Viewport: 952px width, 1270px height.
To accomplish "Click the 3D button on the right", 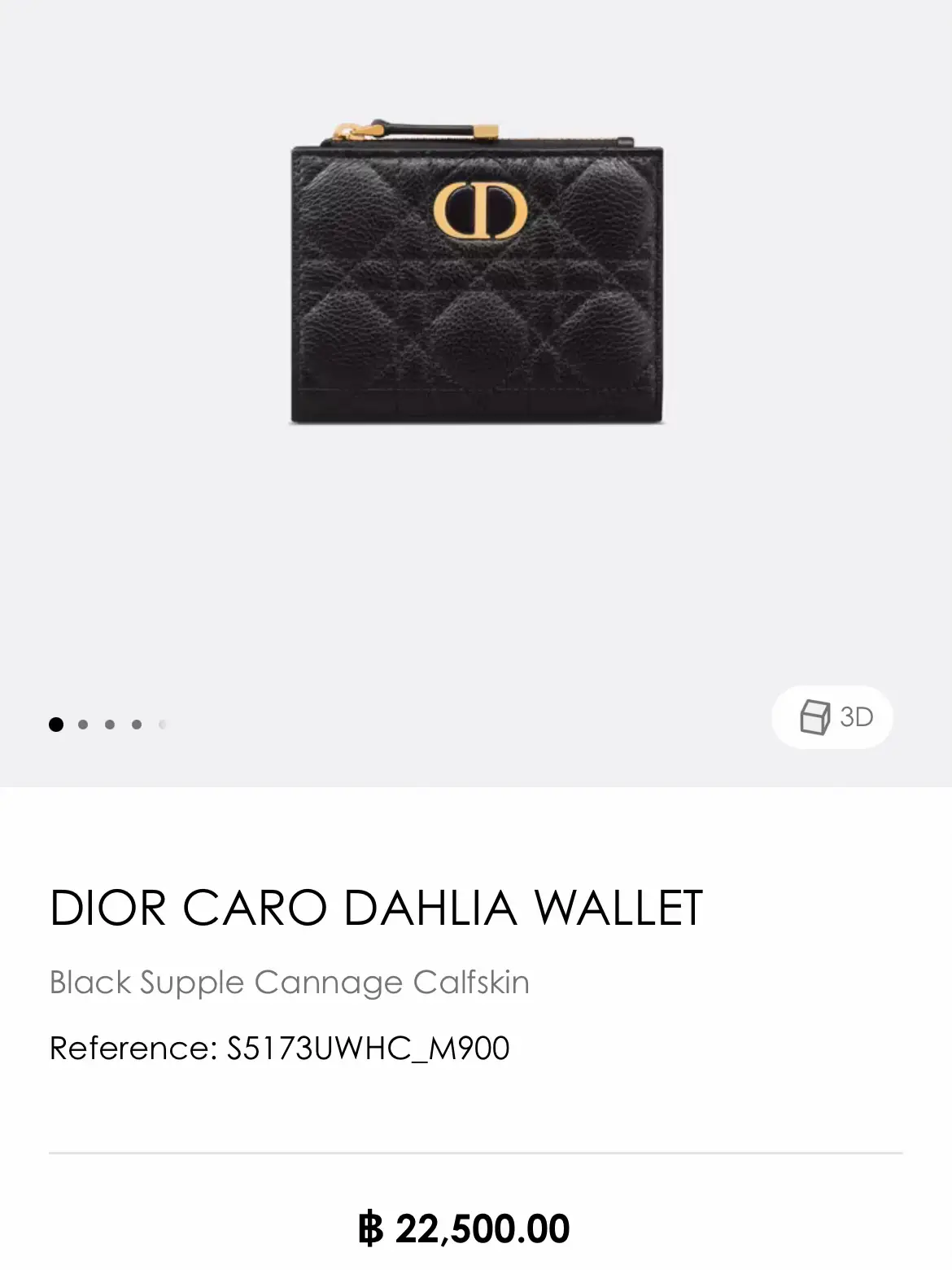I will pyautogui.click(x=832, y=717).
